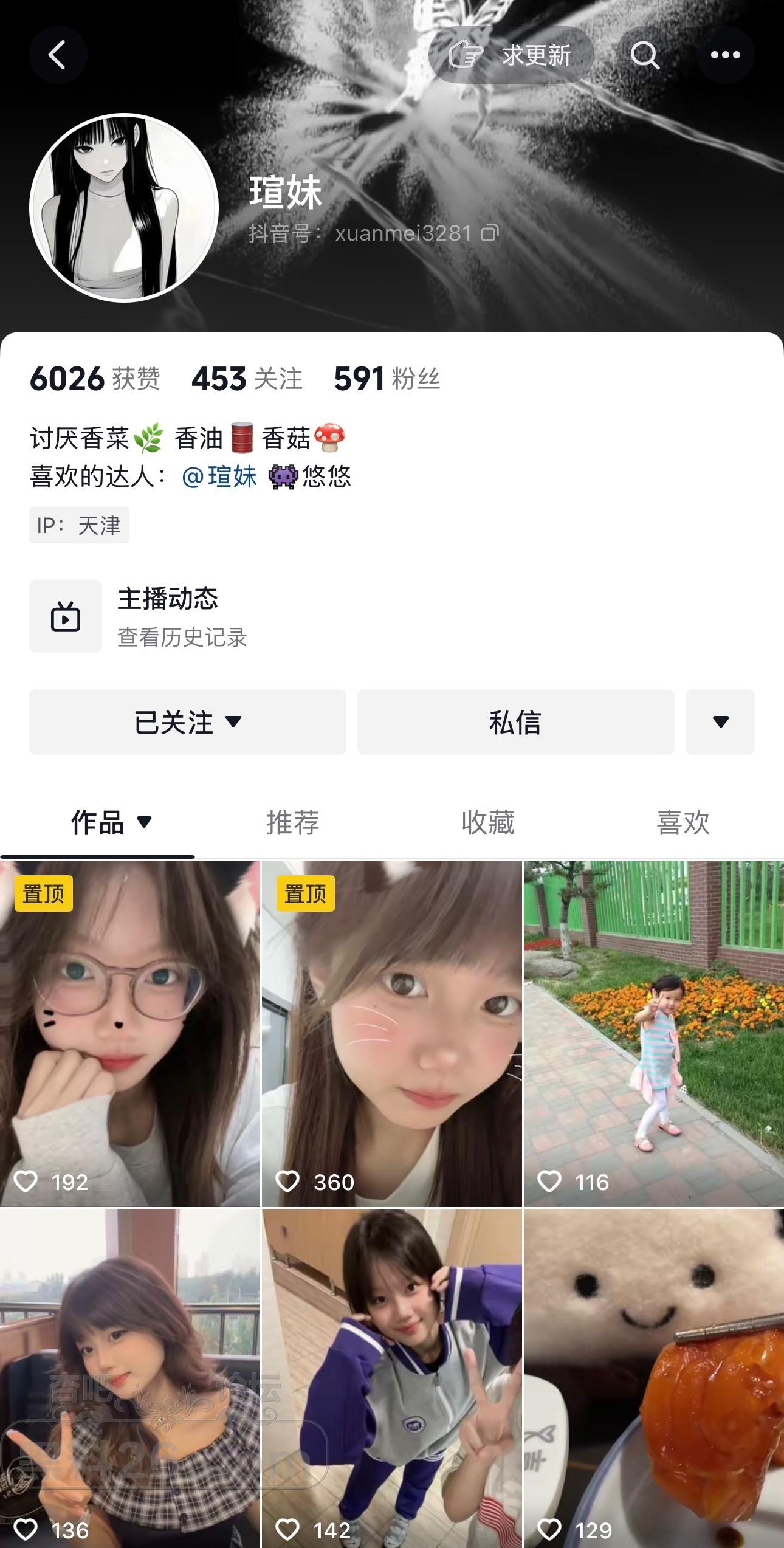The image size is (784, 1548).
Task: Open search on this profile
Action: [x=645, y=55]
